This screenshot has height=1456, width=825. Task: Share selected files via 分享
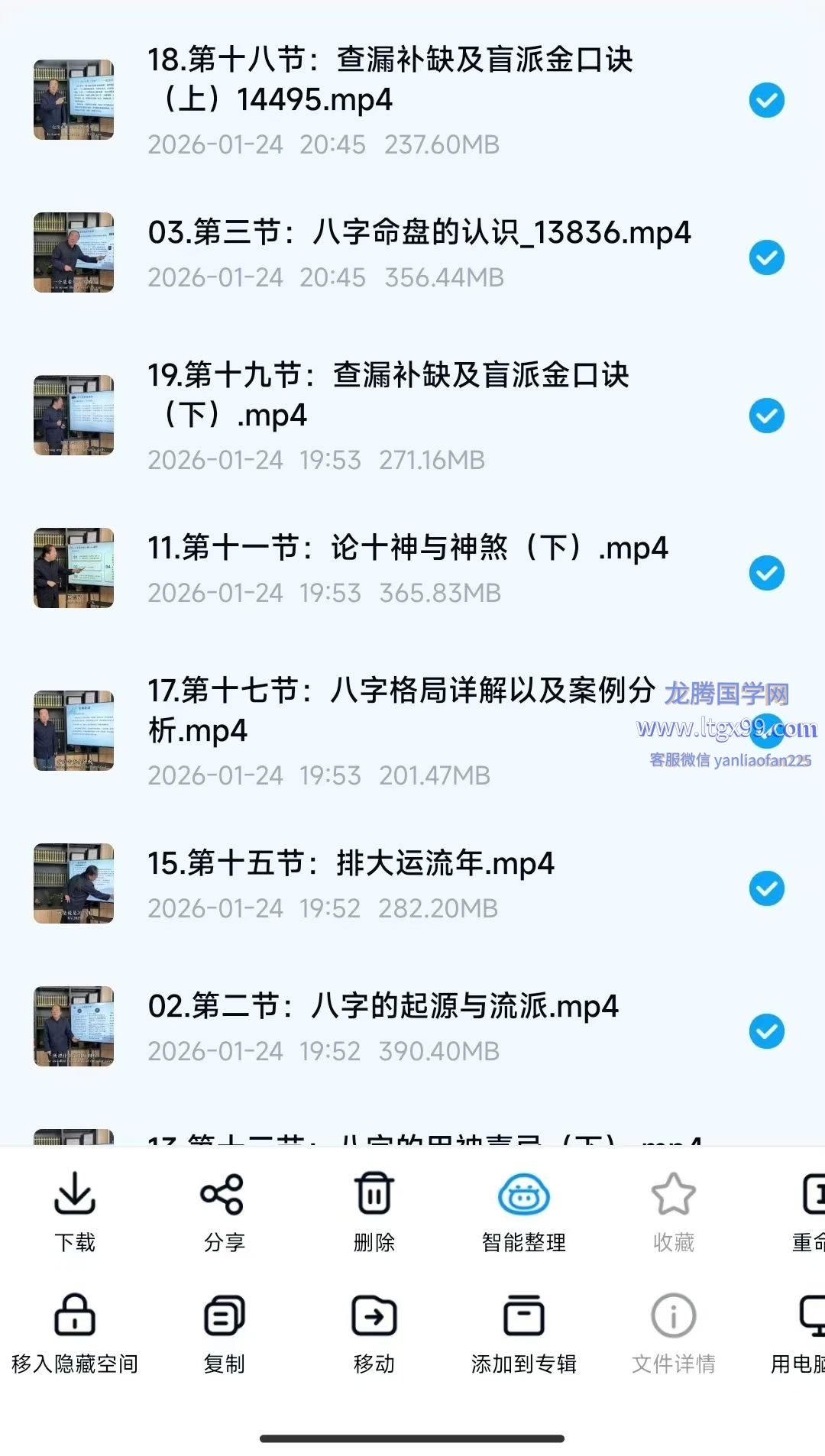pos(224,1211)
